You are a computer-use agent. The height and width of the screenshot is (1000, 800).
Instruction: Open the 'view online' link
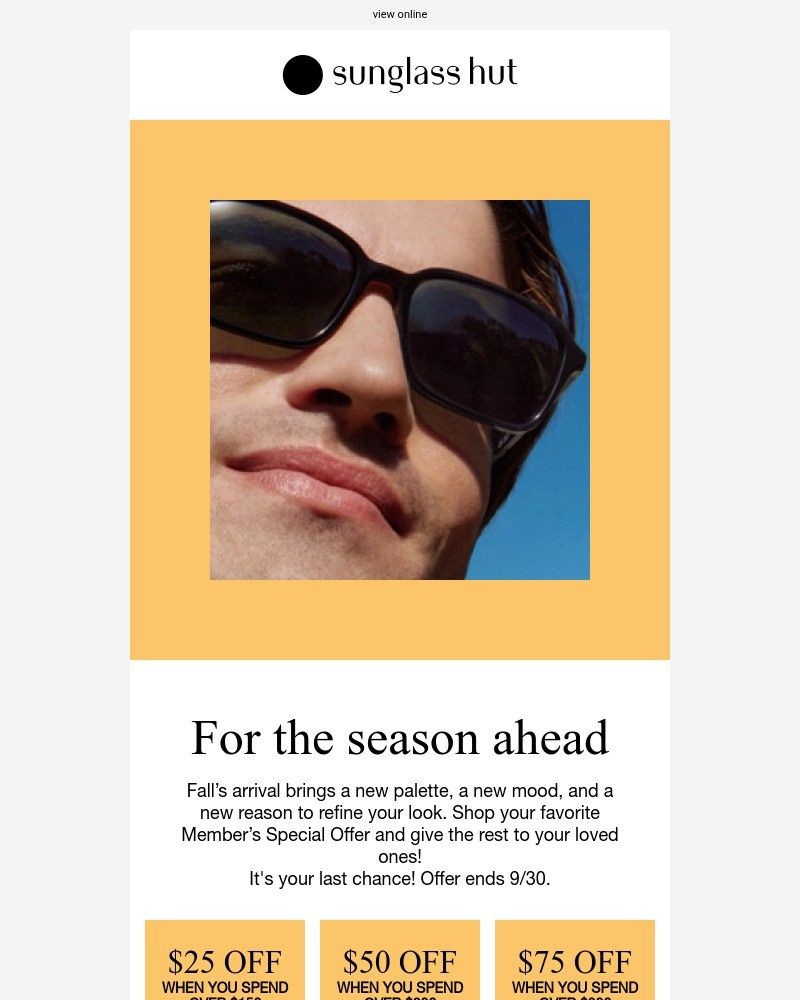click(x=400, y=14)
